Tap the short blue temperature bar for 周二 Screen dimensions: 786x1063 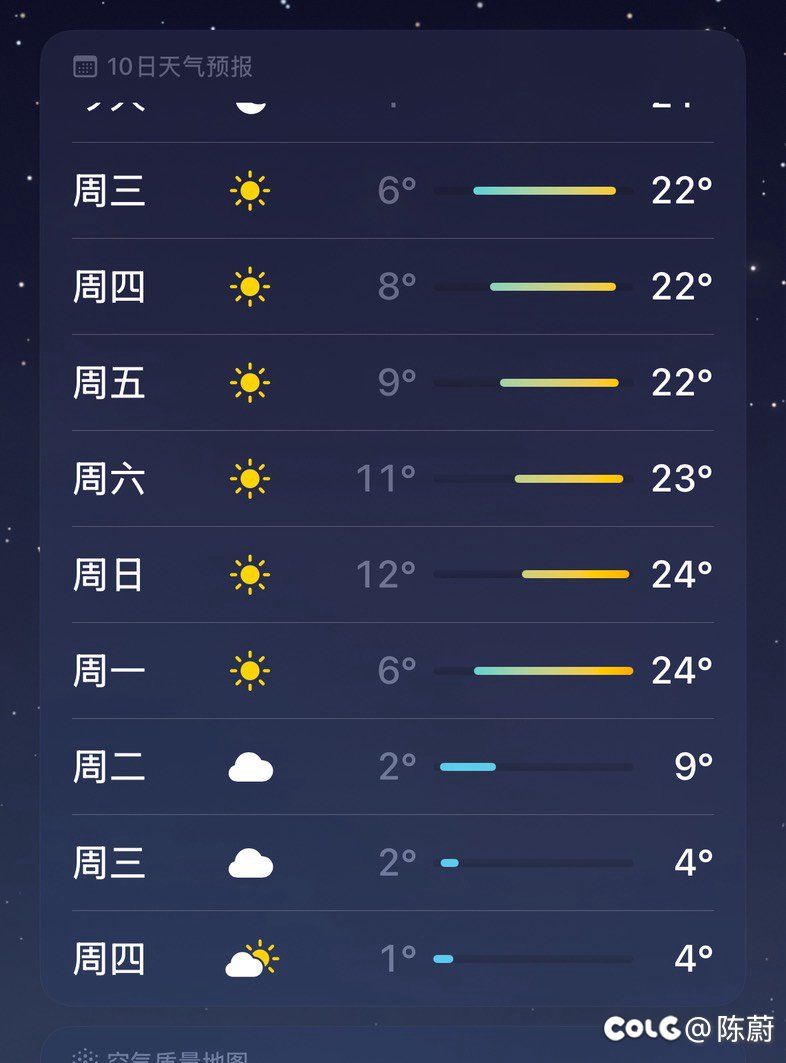click(466, 766)
